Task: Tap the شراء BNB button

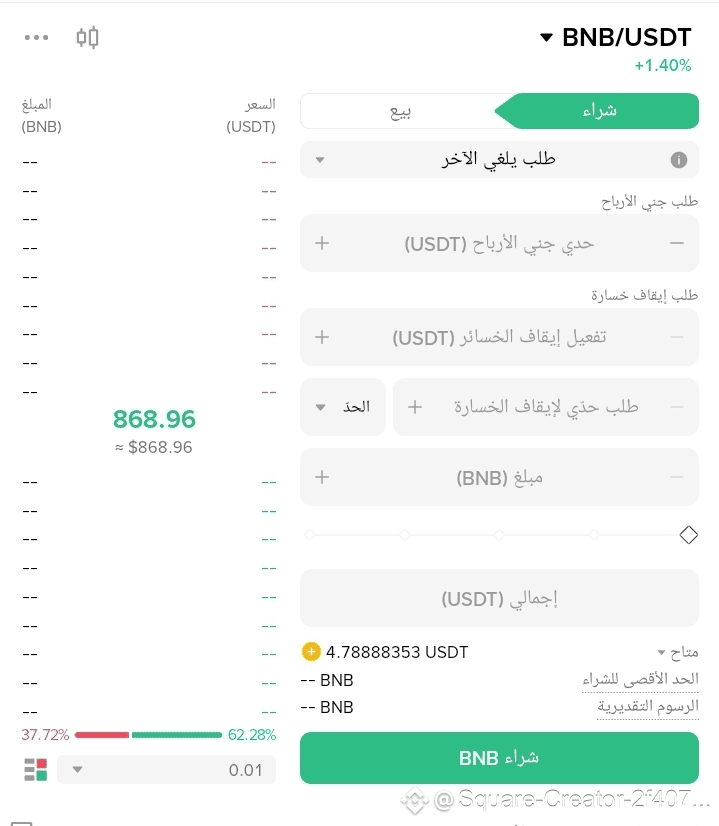Action: click(499, 758)
